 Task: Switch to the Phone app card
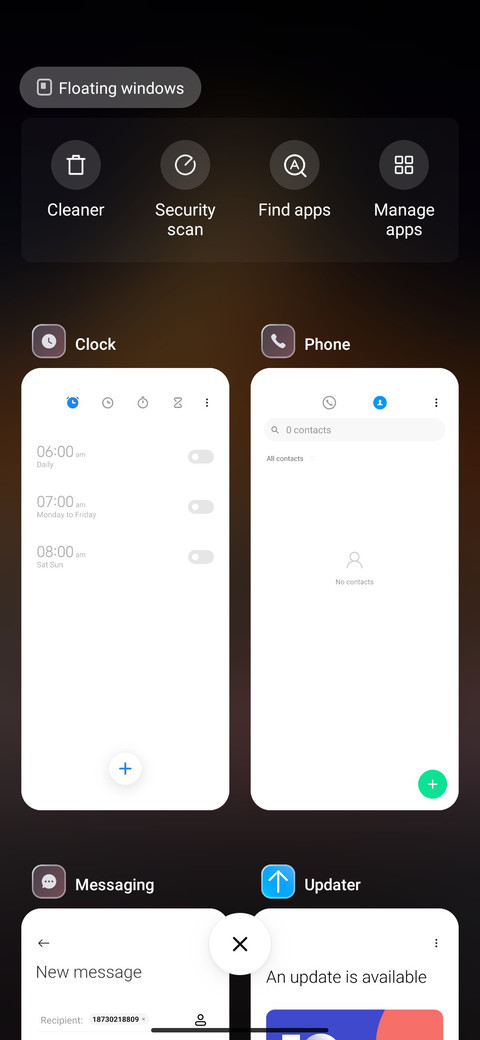pyautogui.click(x=355, y=589)
